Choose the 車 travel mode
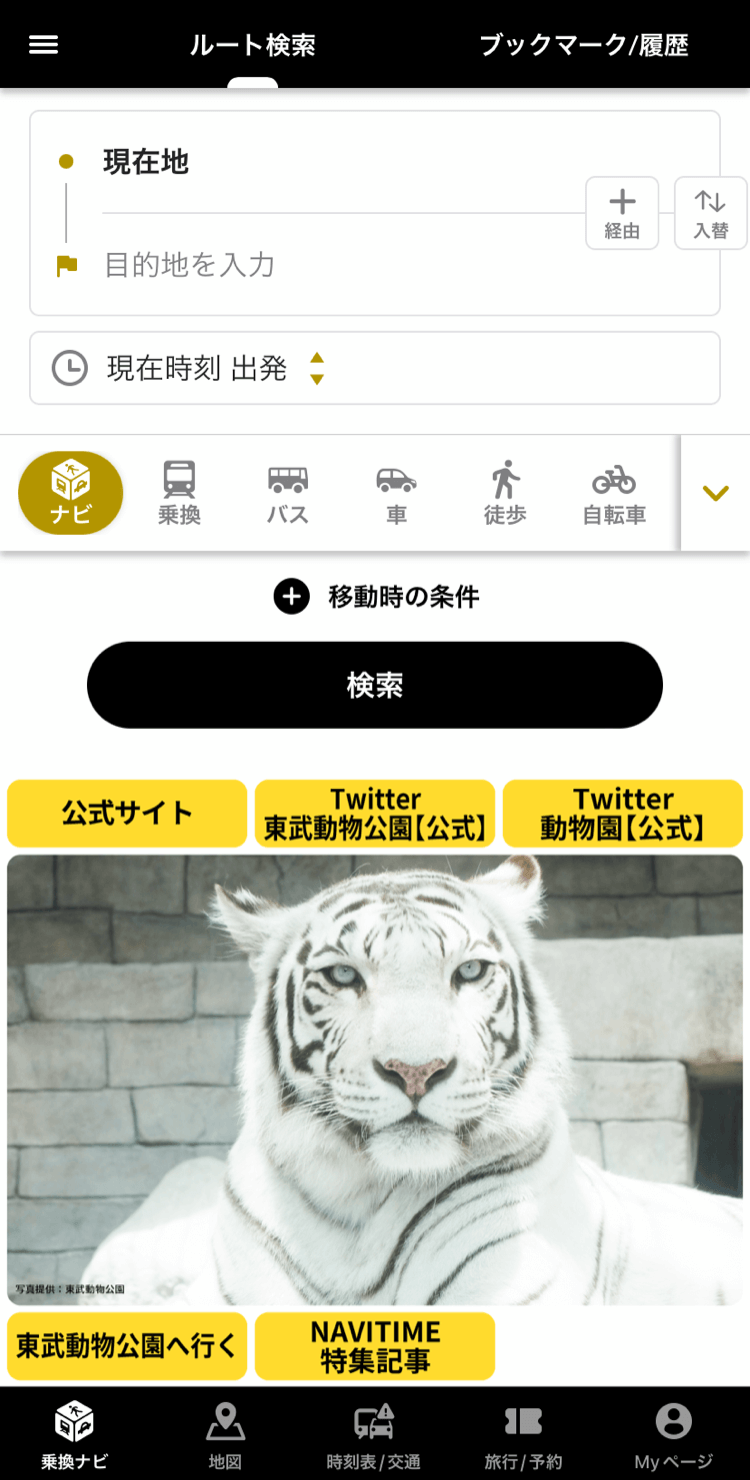 tap(396, 493)
